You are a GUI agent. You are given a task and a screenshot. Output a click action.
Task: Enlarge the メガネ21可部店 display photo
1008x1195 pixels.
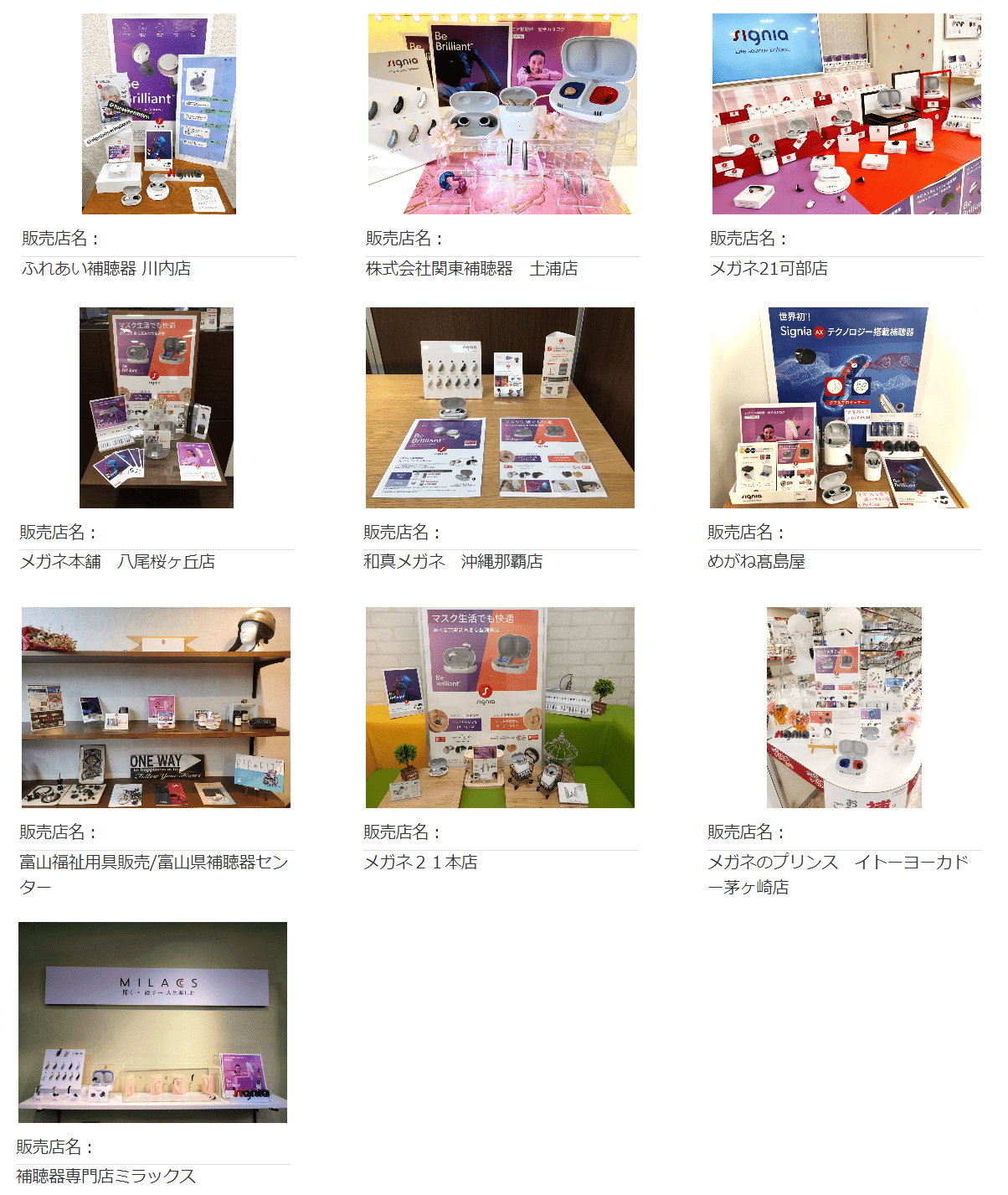coord(846,114)
